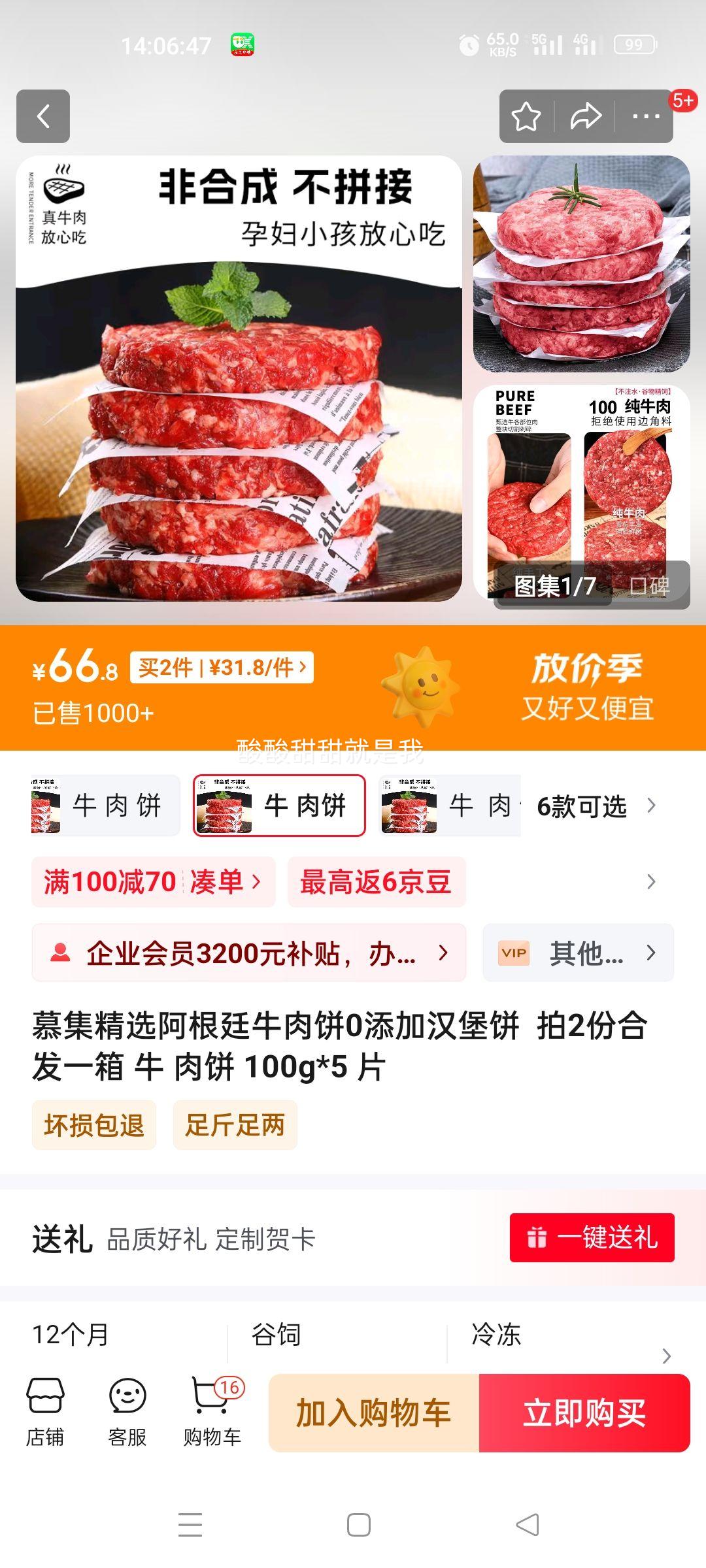This screenshot has width=706, height=1568.
Task: Open the three-dot overflow menu
Action: 646,117
